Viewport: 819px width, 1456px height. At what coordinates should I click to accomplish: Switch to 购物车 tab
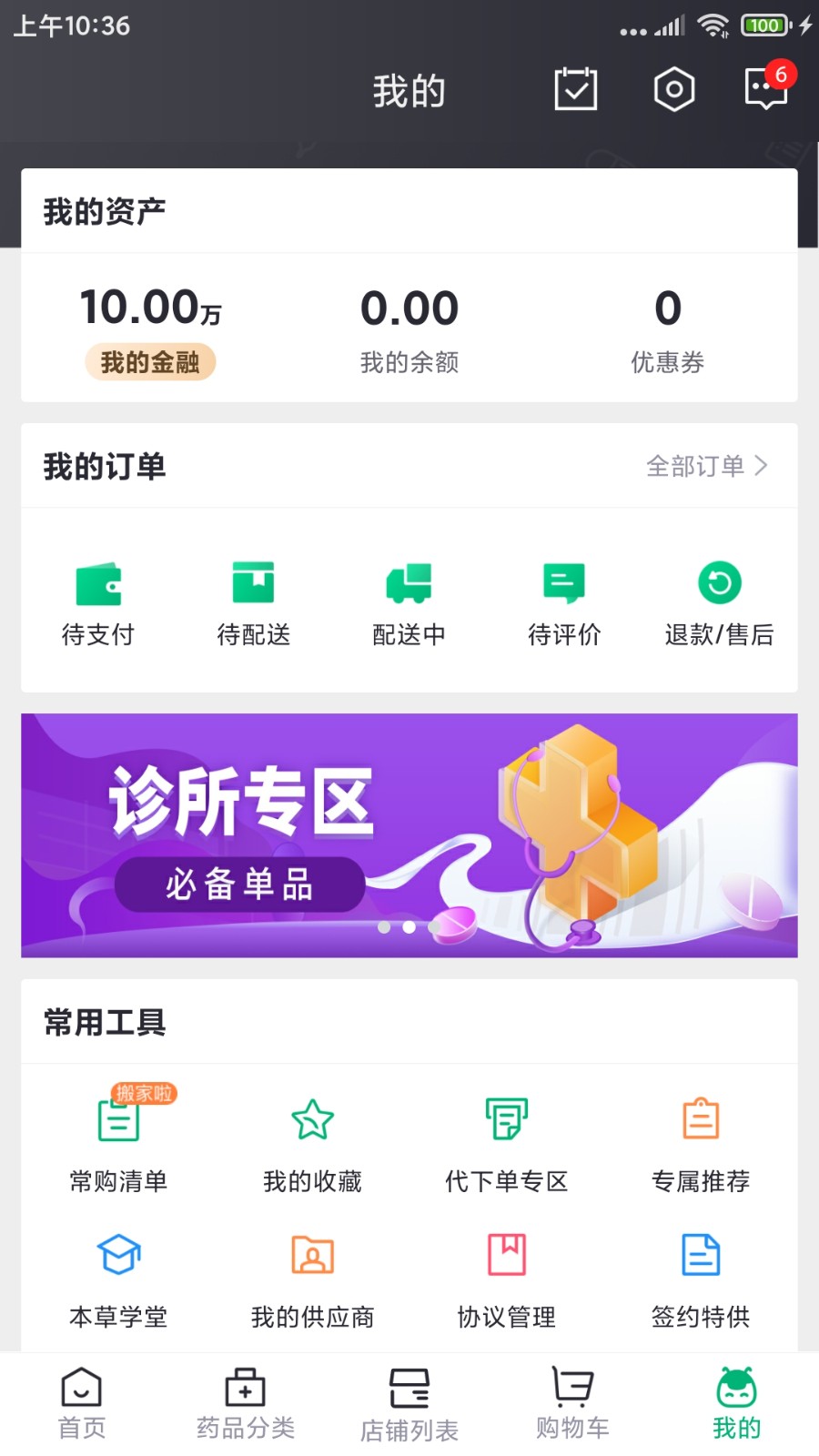[572, 1403]
